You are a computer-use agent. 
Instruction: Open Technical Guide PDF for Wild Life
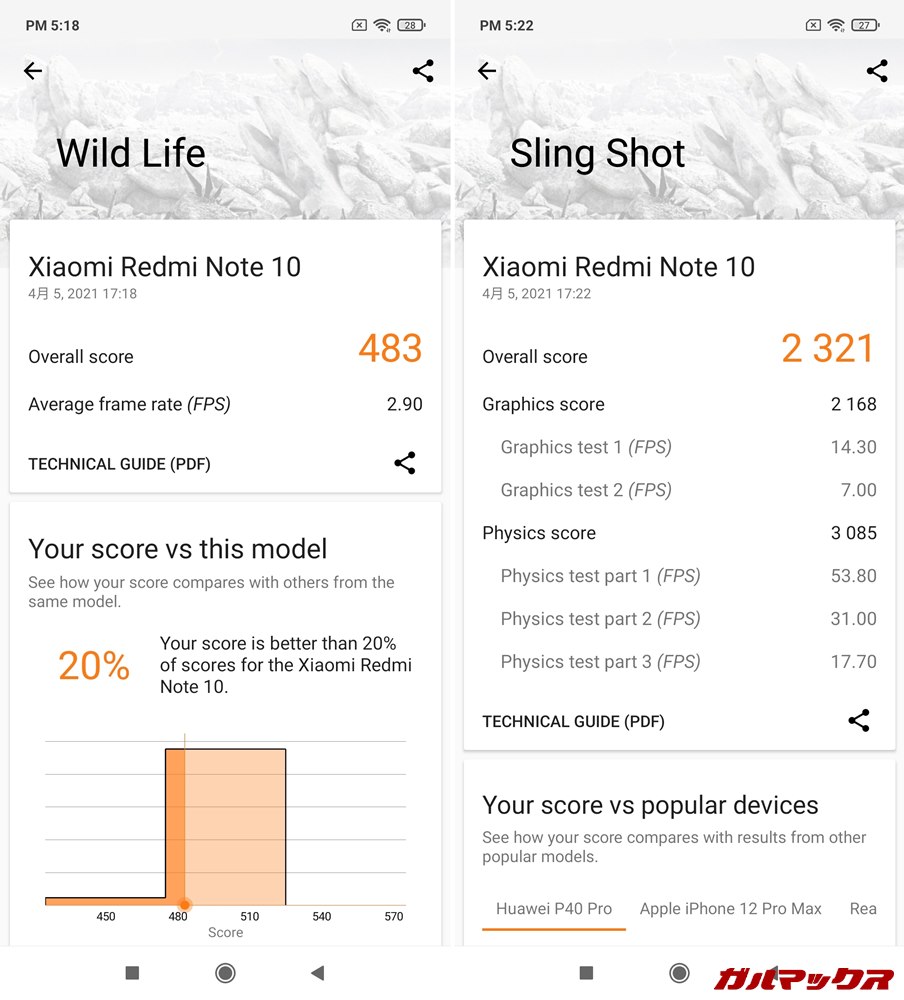119,464
